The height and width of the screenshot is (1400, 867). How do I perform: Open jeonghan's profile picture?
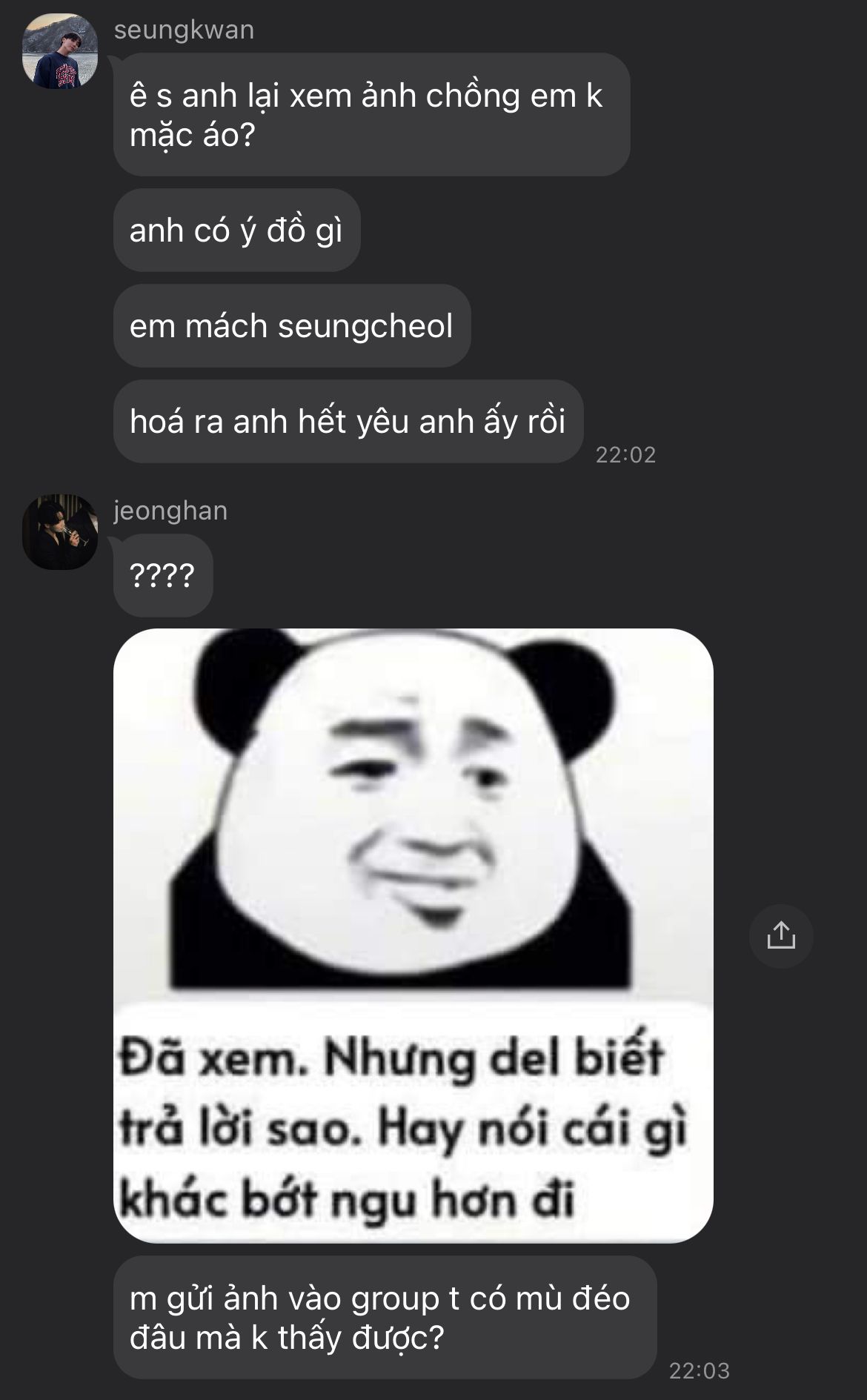tap(60, 532)
